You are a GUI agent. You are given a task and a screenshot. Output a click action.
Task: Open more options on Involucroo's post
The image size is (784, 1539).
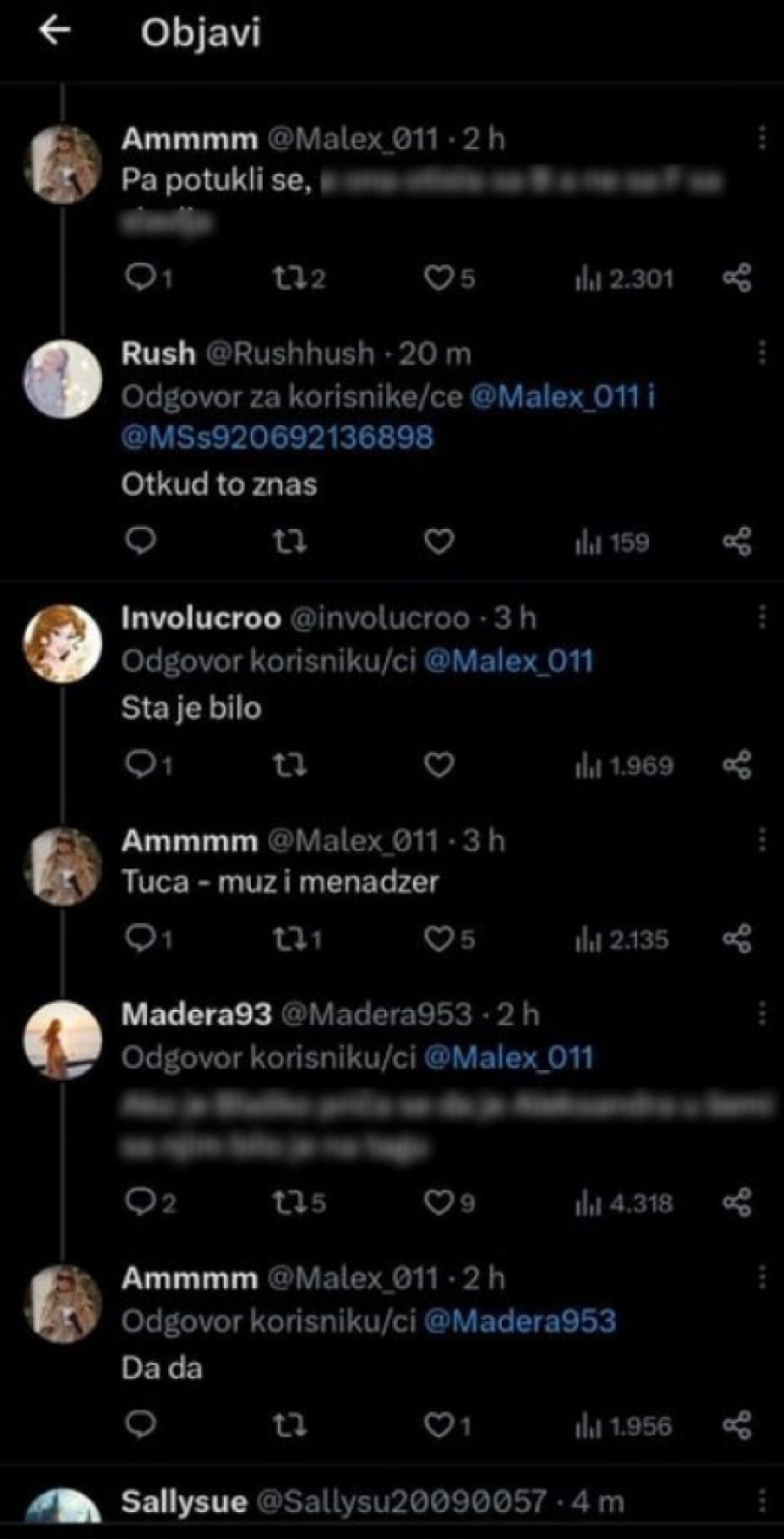(x=761, y=617)
